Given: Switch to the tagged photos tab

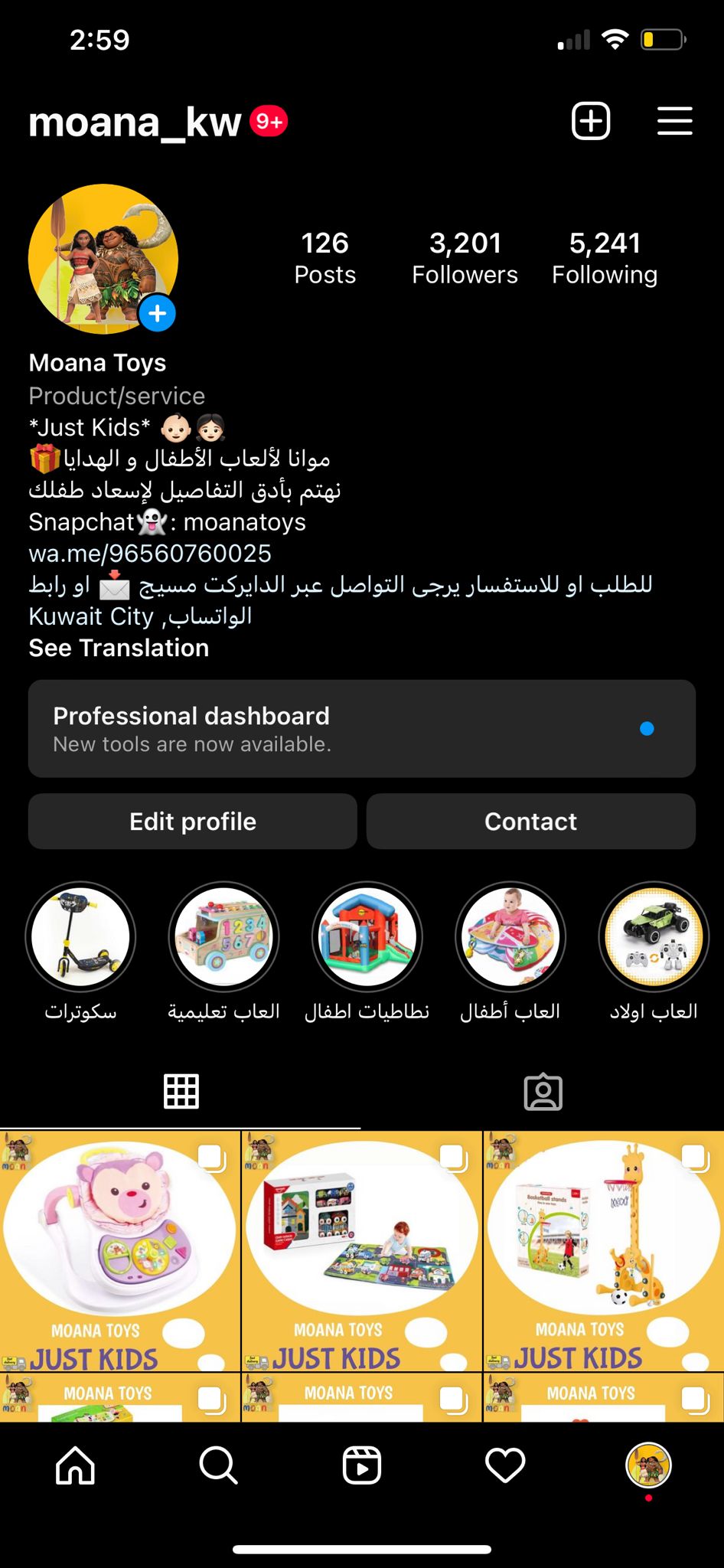Looking at the screenshot, I should coord(543,1092).
